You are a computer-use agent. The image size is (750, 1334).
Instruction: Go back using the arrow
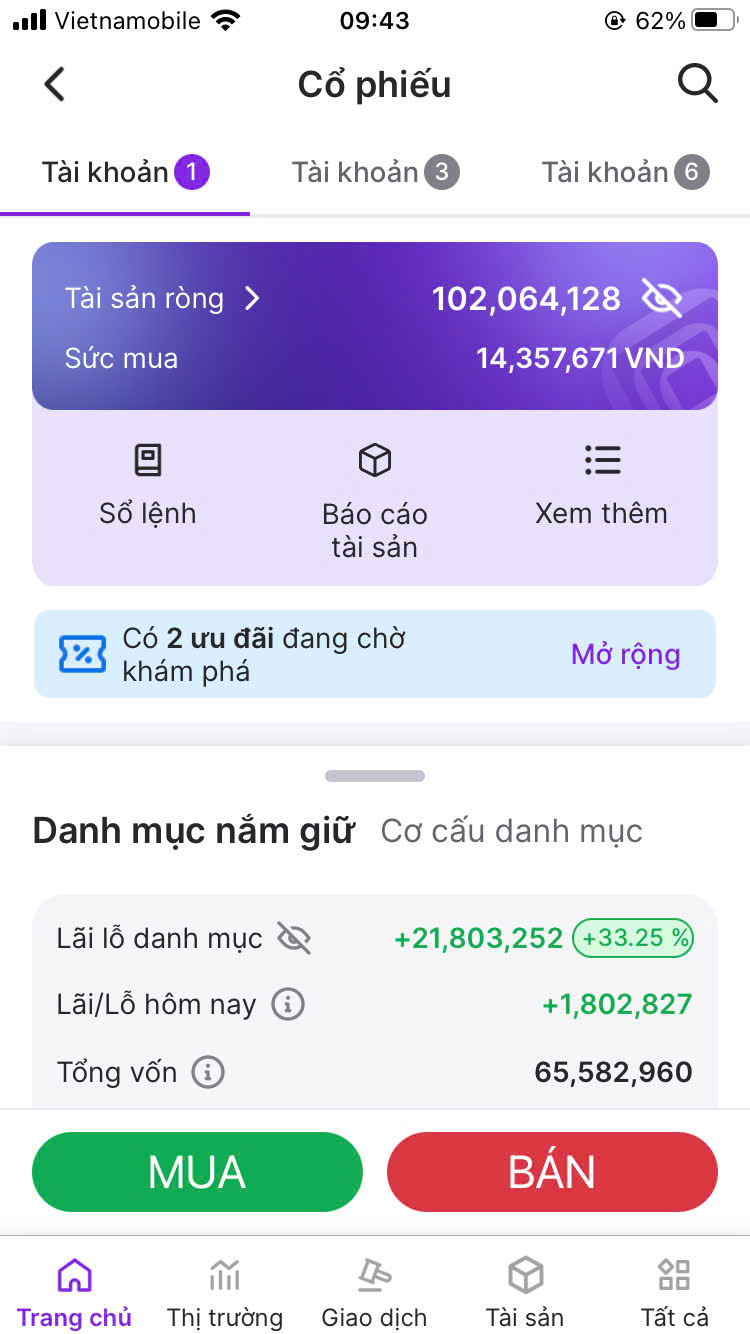pos(55,84)
